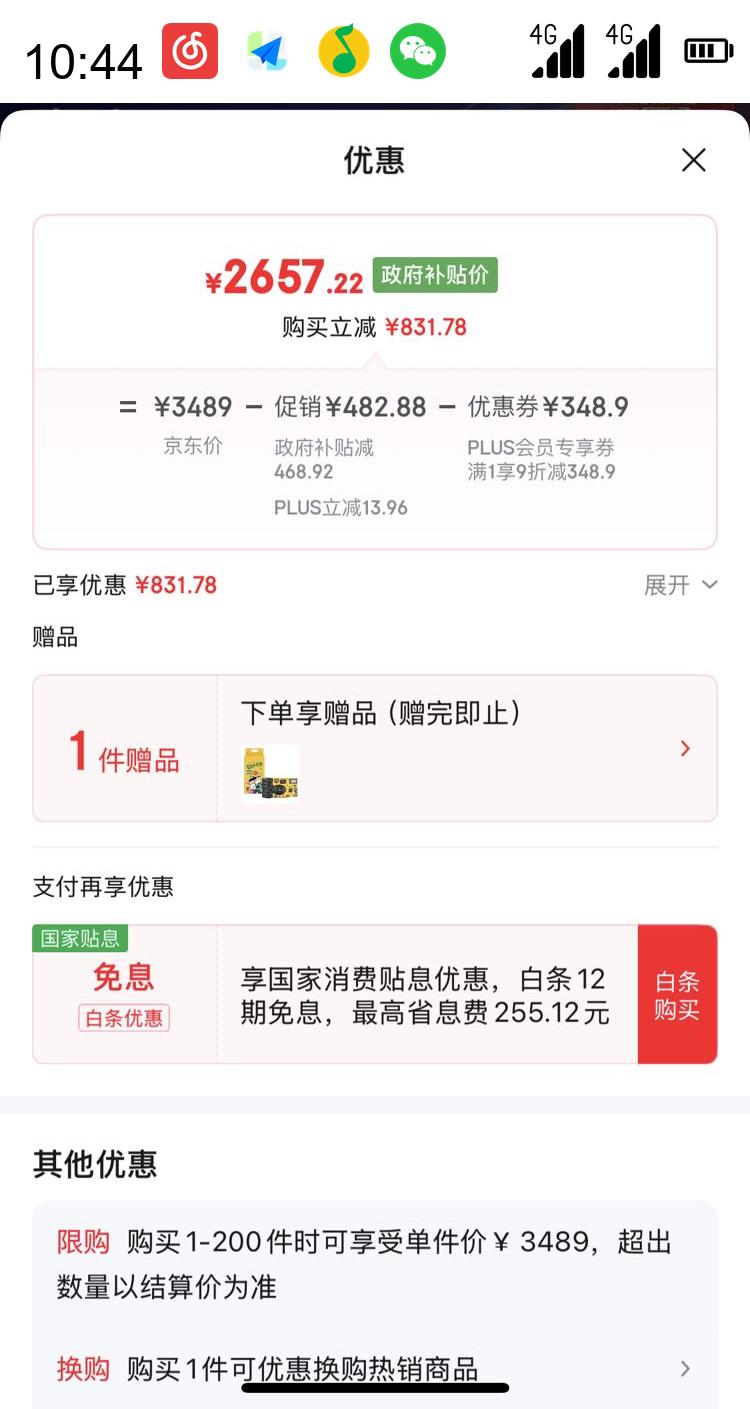Tap the battery indicator in status bar
The width and height of the screenshot is (750, 1409).
pyautogui.click(x=708, y=48)
